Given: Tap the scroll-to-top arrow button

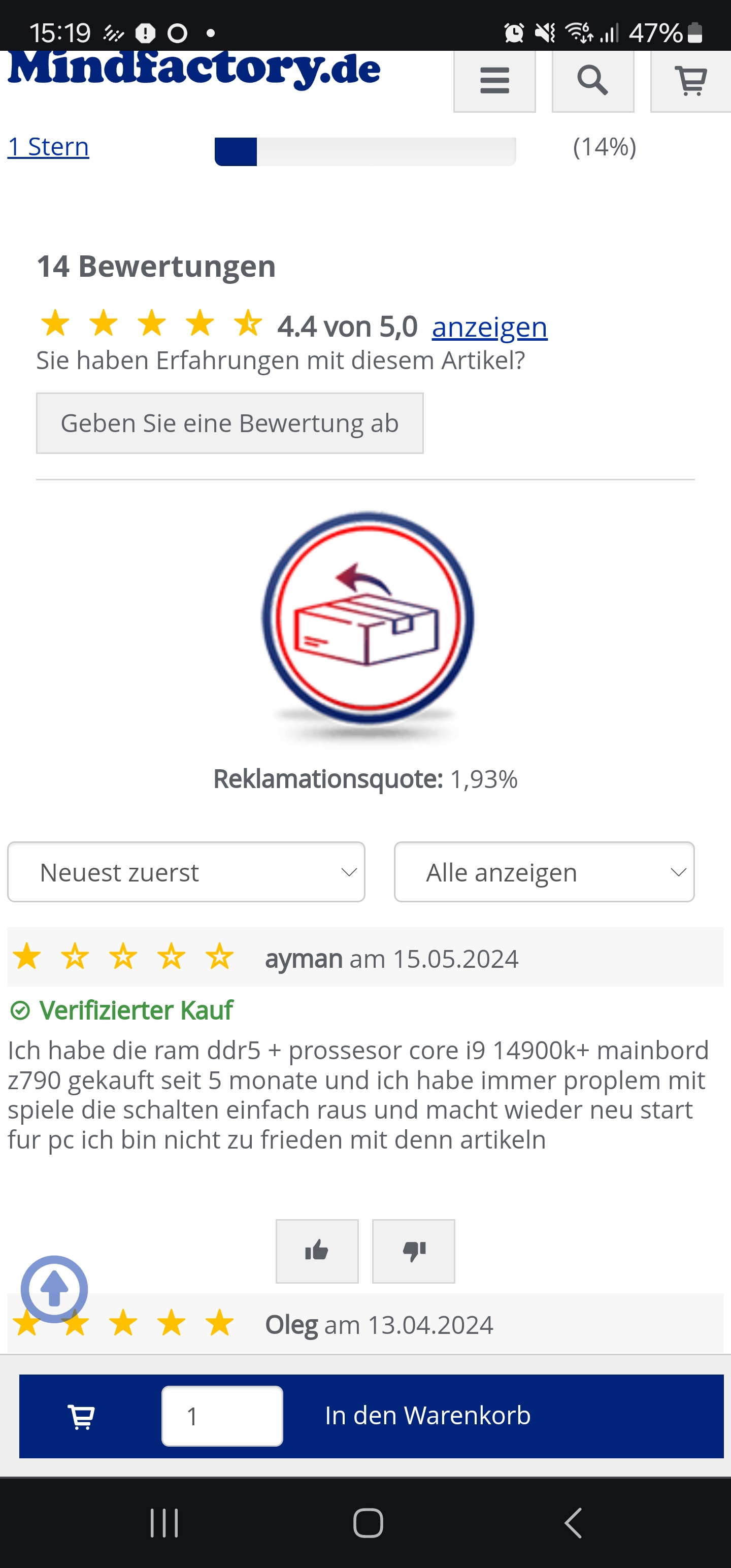Looking at the screenshot, I should click(x=54, y=1289).
